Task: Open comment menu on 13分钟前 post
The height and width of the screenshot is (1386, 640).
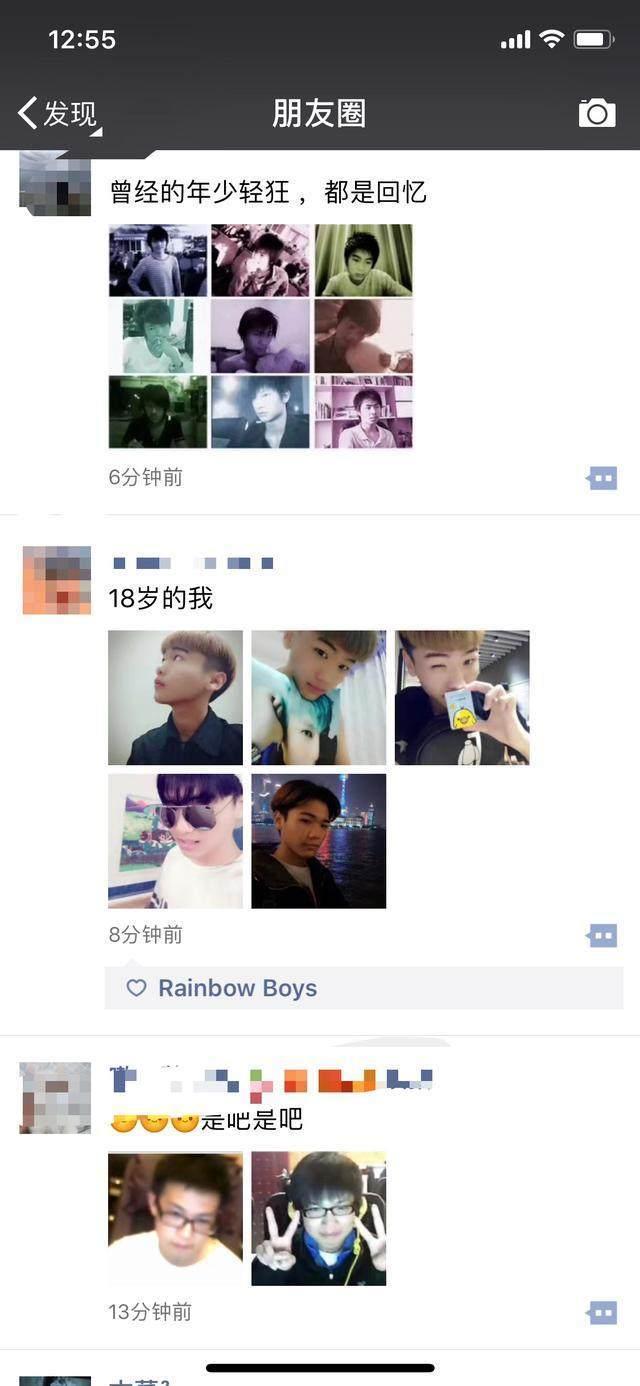Action: click(x=602, y=1312)
